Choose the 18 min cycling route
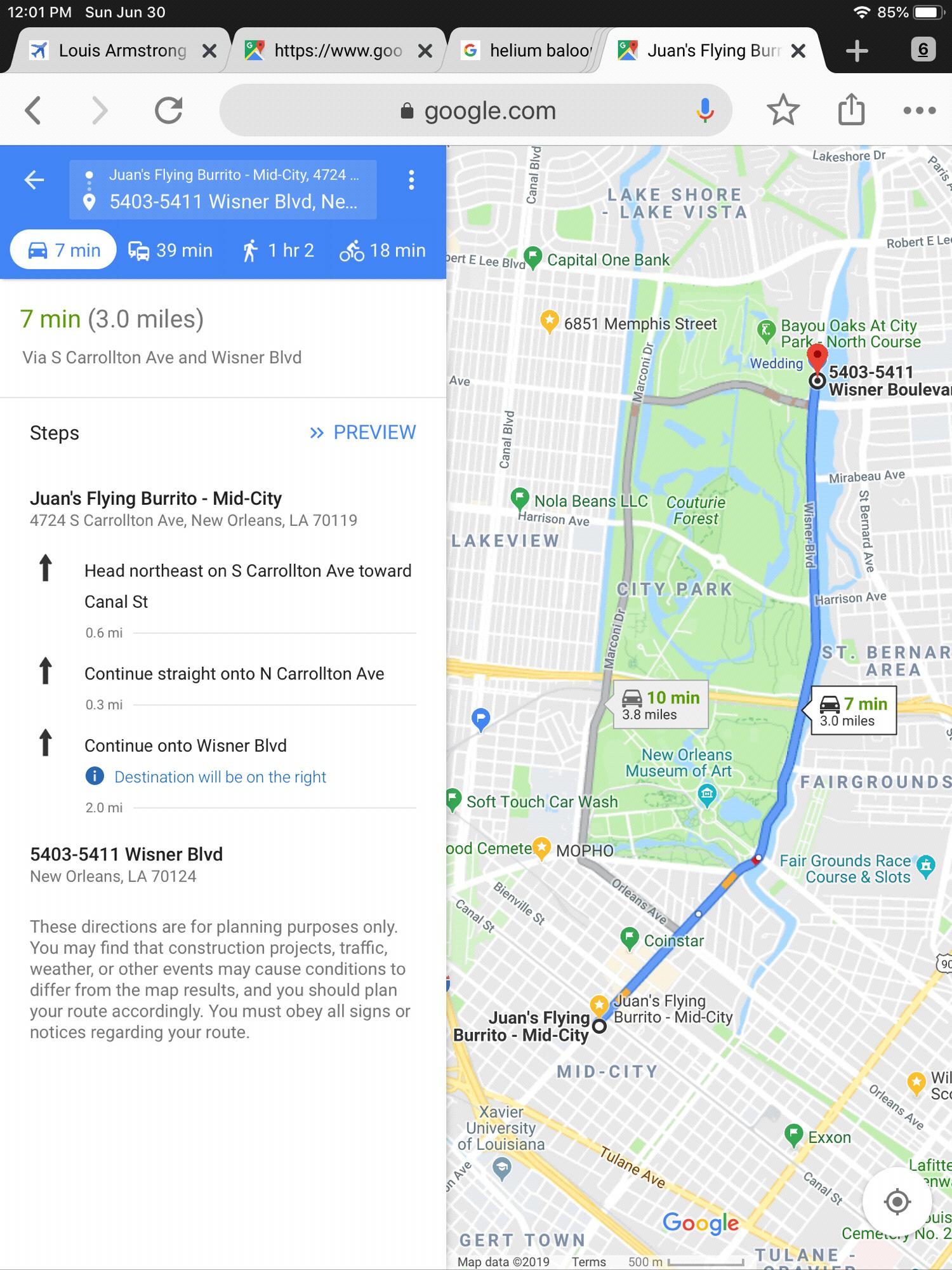 pos(382,250)
